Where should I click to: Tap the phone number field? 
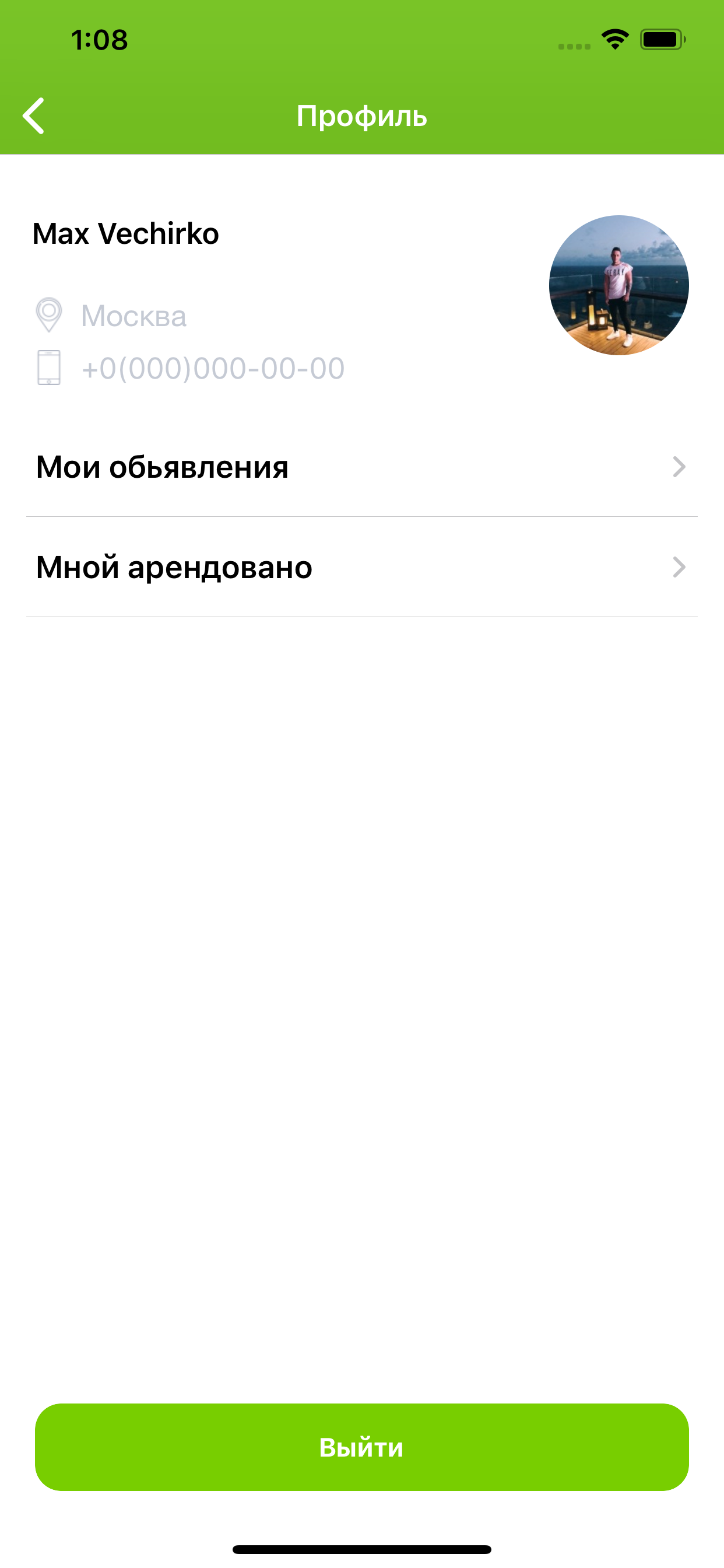coord(213,368)
